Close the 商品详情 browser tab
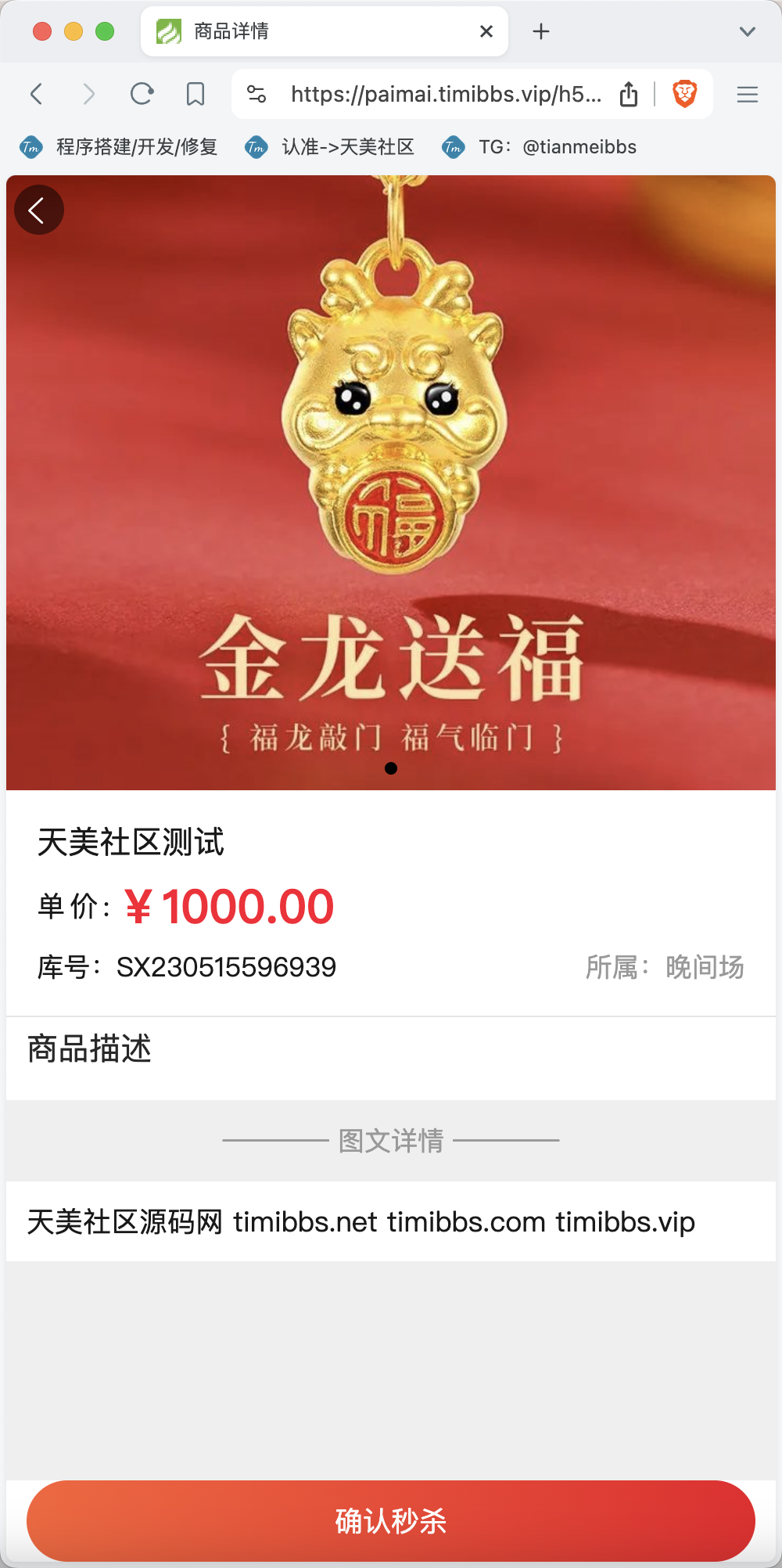The height and width of the screenshot is (1568, 782). [x=486, y=31]
